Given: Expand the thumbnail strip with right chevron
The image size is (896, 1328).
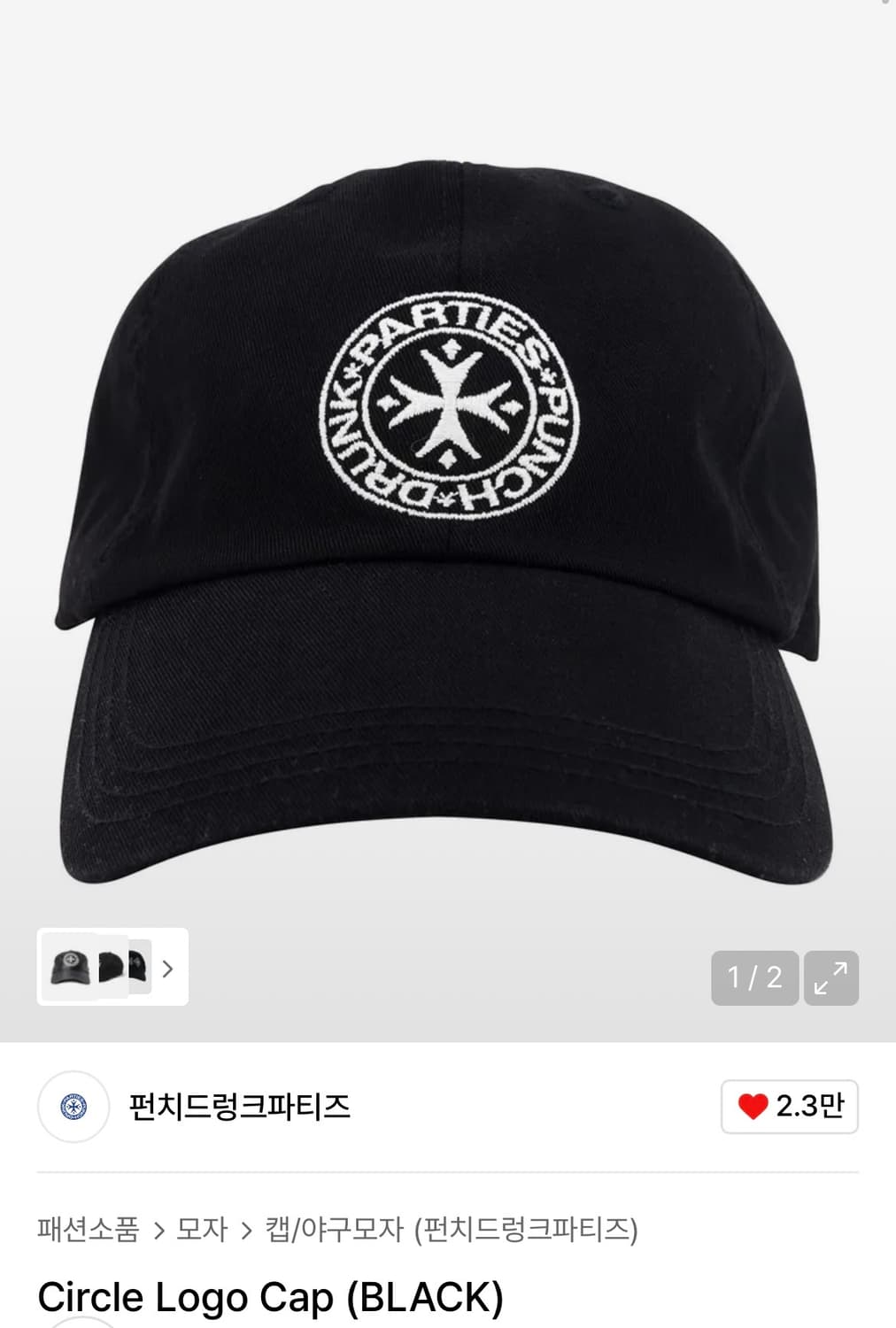Looking at the screenshot, I should coord(166,969).
